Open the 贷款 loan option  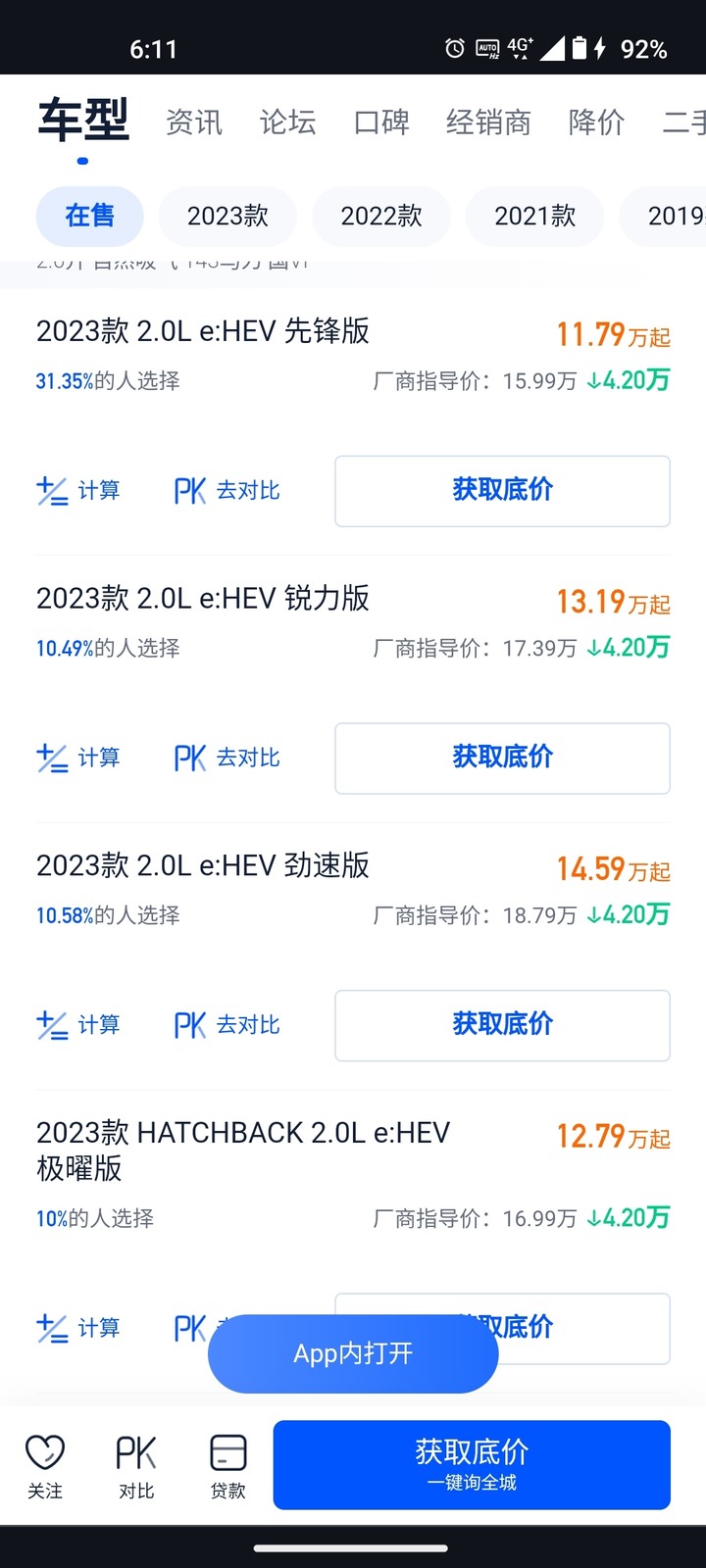tap(228, 1466)
